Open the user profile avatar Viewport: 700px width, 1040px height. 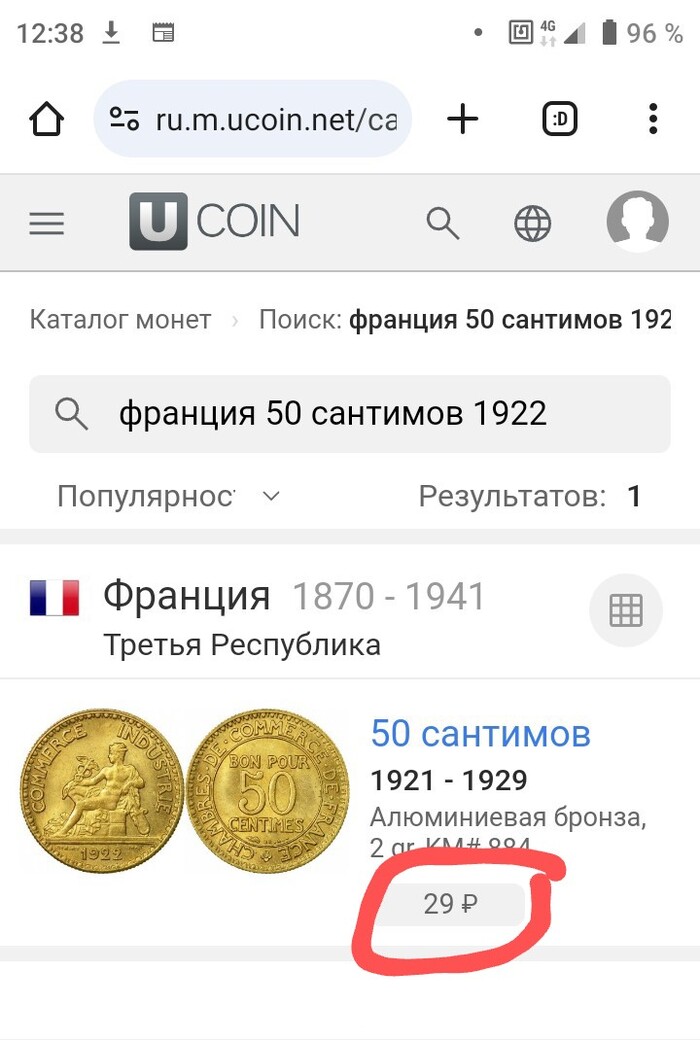[637, 221]
